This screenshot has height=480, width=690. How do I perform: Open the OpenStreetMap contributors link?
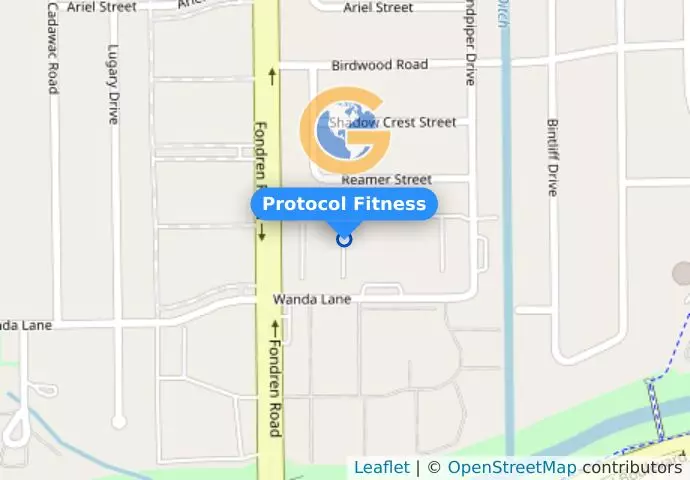coord(511,467)
